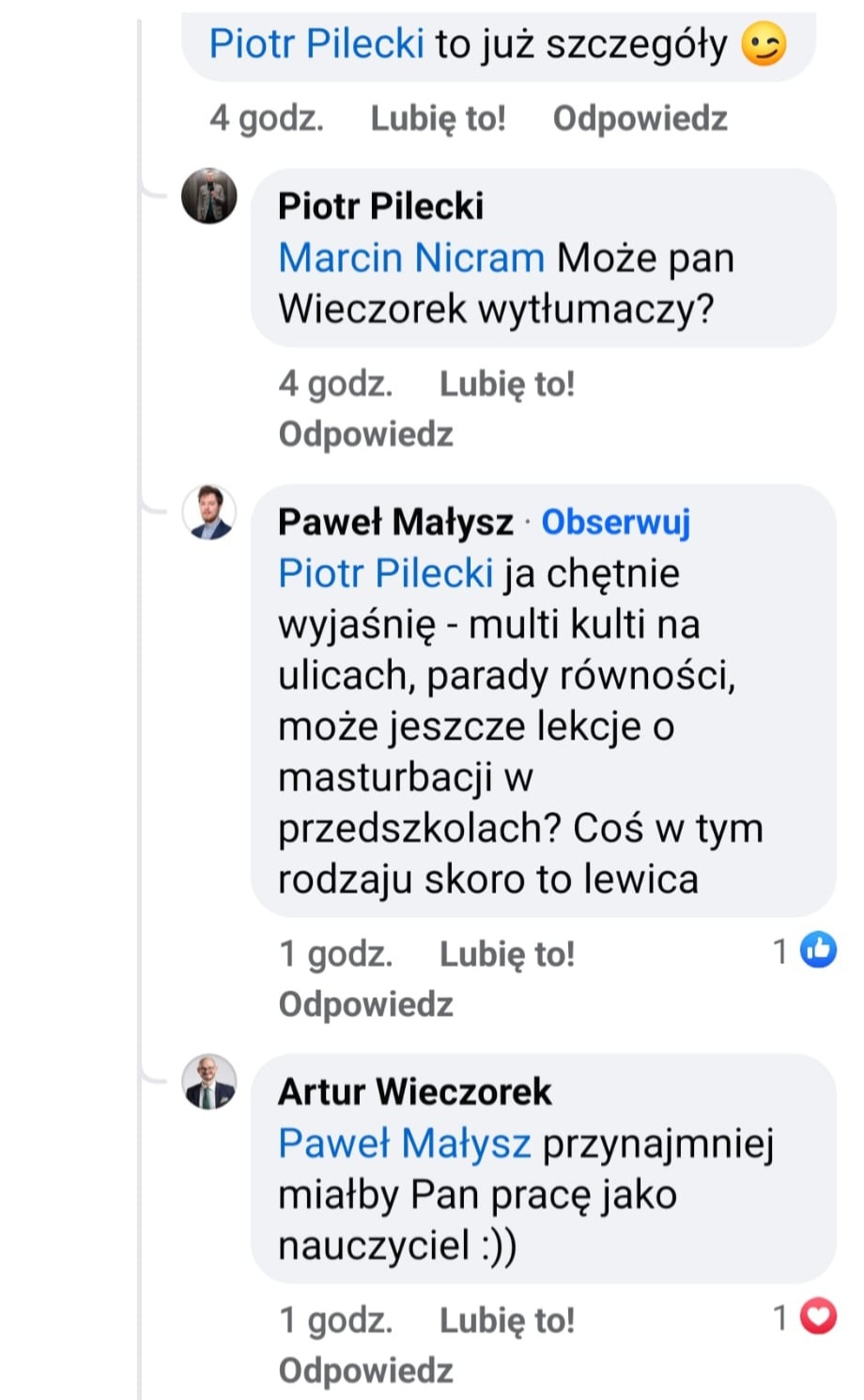Image resolution: width=864 pixels, height=1400 pixels.
Task: Reply to Artur Wieczorek's comment
Action: click(x=365, y=1371)
